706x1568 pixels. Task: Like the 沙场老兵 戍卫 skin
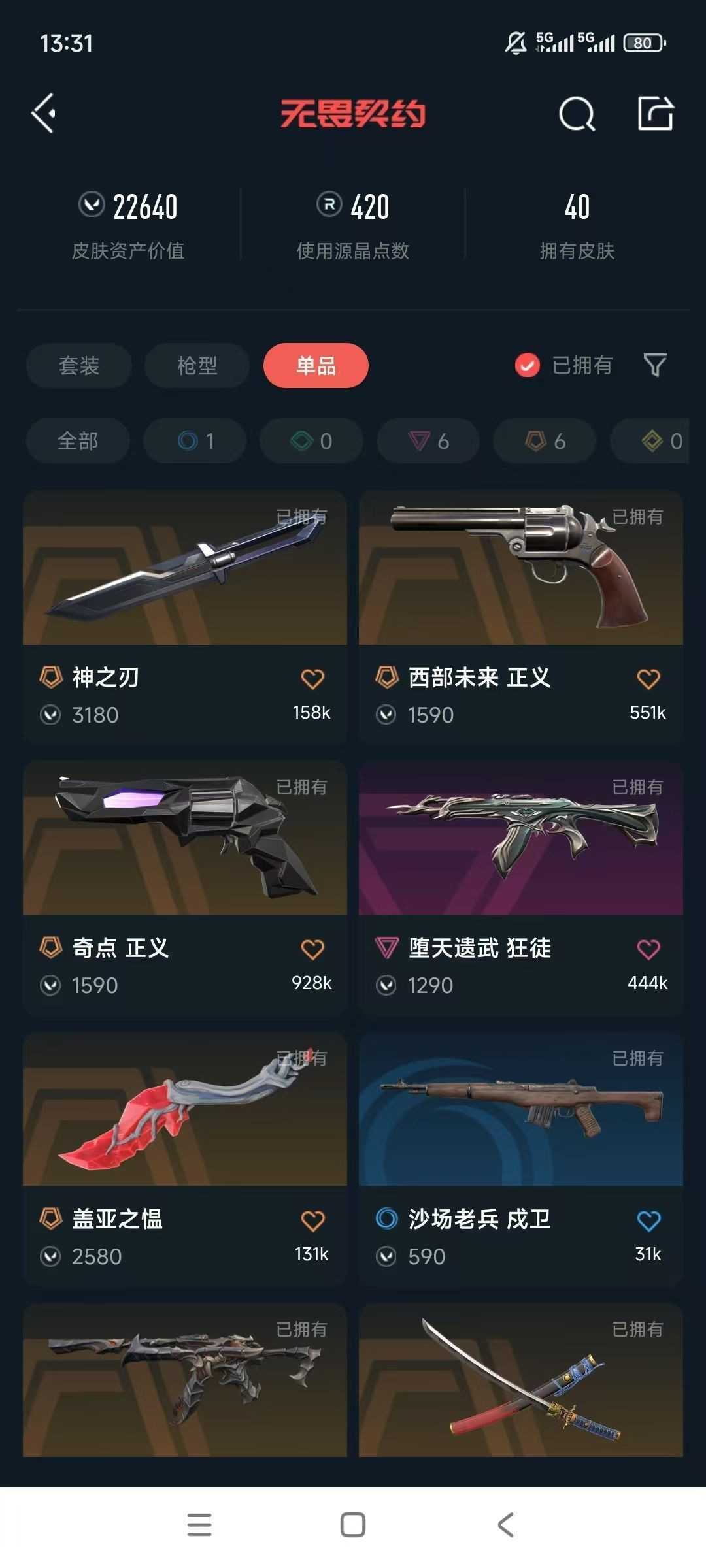(x=648, y=1220)
